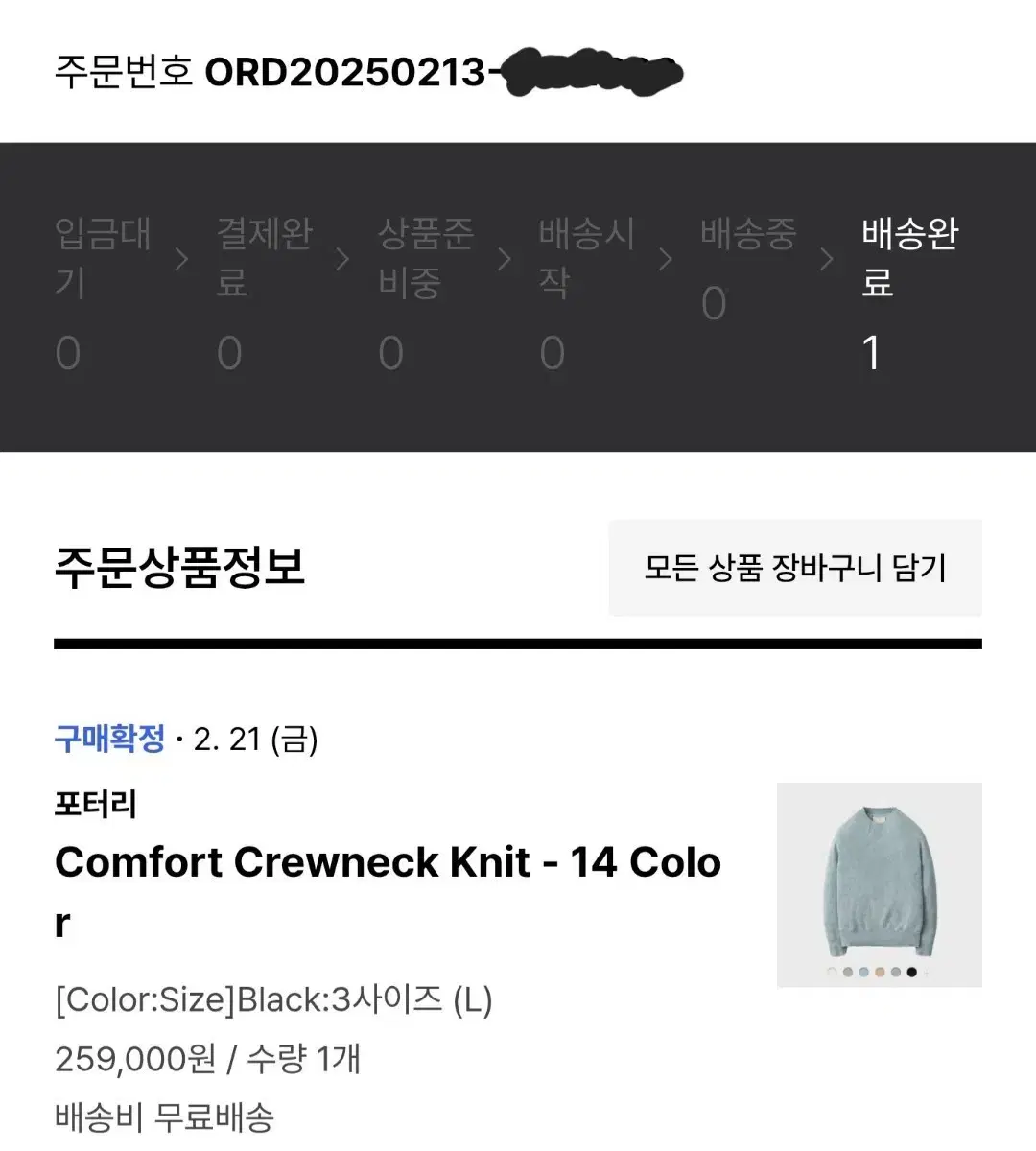
Task: Click the 상품준비중 status indicator
Action: (424, 288)
